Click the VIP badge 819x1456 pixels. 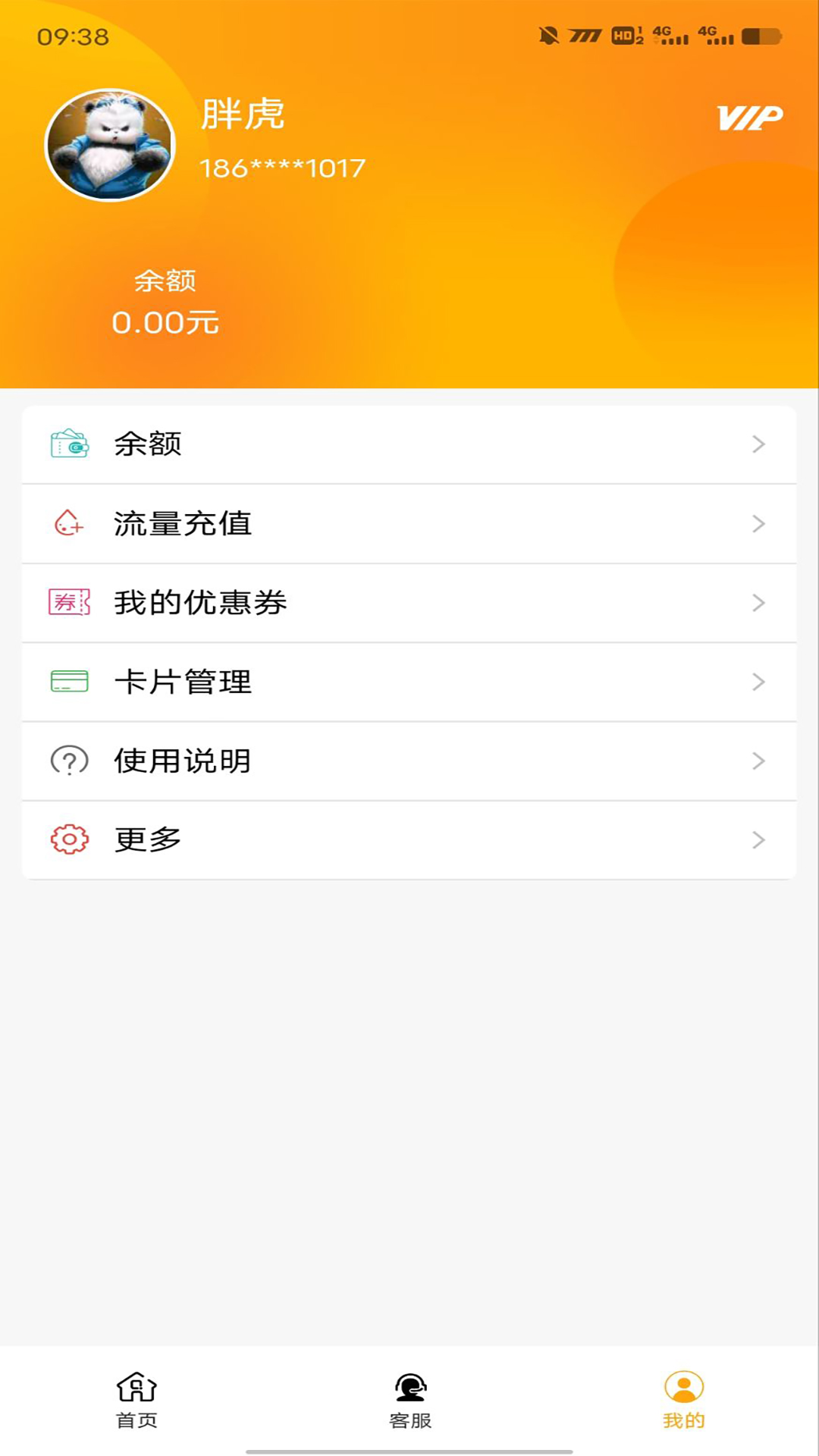pos(750,118)
